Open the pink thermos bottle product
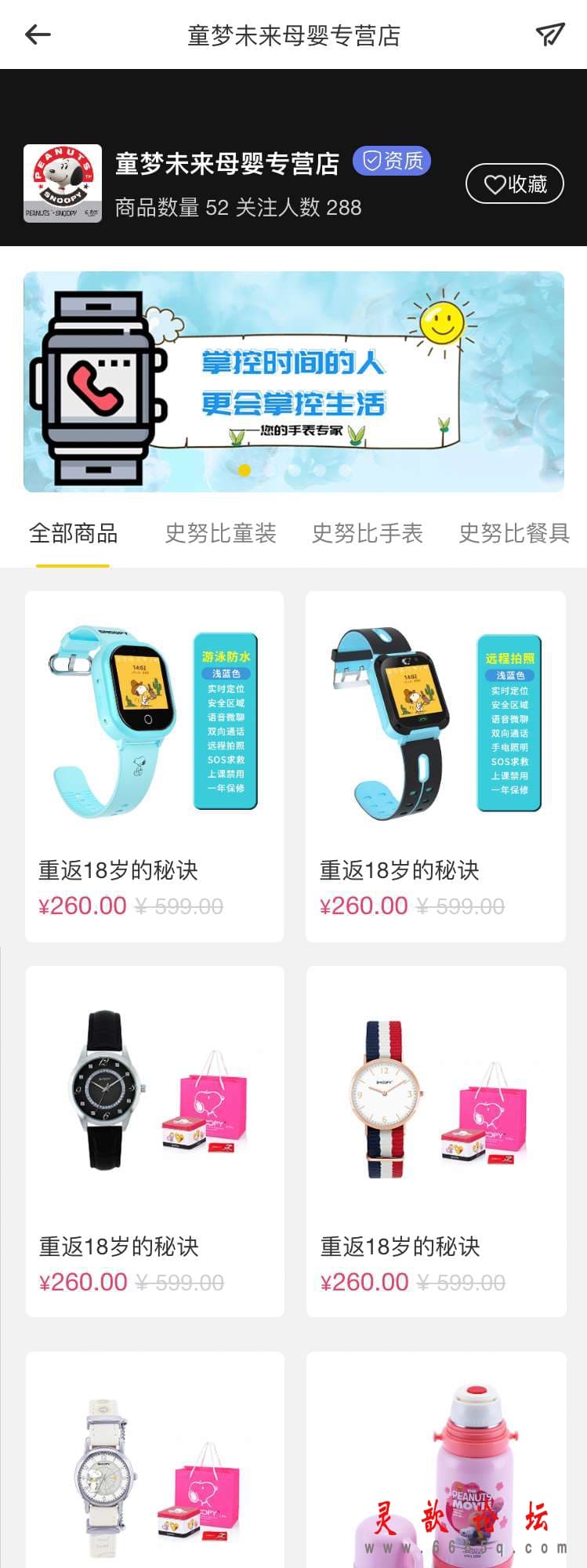The height and width of the screenshot is (1568, 587). click(x=436, y=1466)
